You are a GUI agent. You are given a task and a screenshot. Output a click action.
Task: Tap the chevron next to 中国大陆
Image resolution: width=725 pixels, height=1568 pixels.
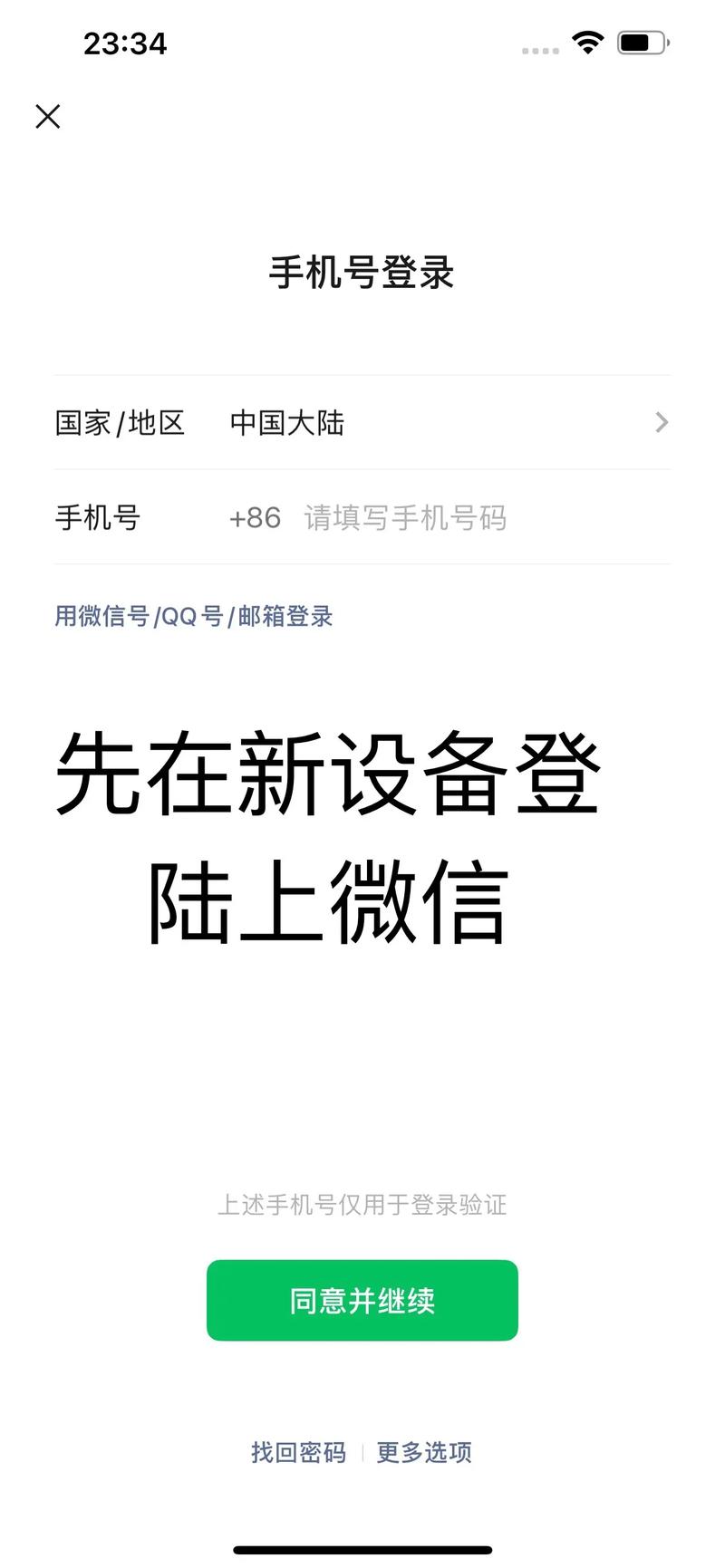click(661, 422)
